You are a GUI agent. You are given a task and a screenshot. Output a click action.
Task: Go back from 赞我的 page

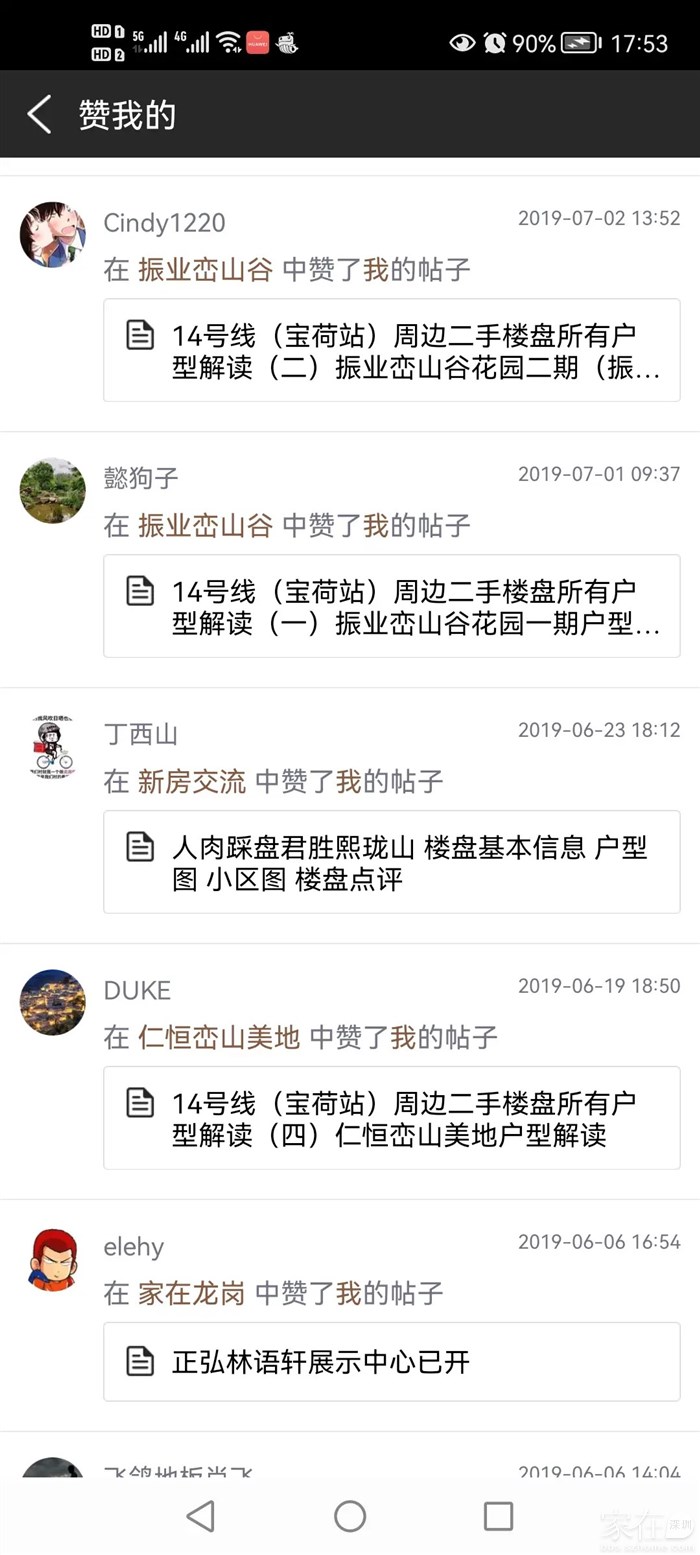pos(39,115)
